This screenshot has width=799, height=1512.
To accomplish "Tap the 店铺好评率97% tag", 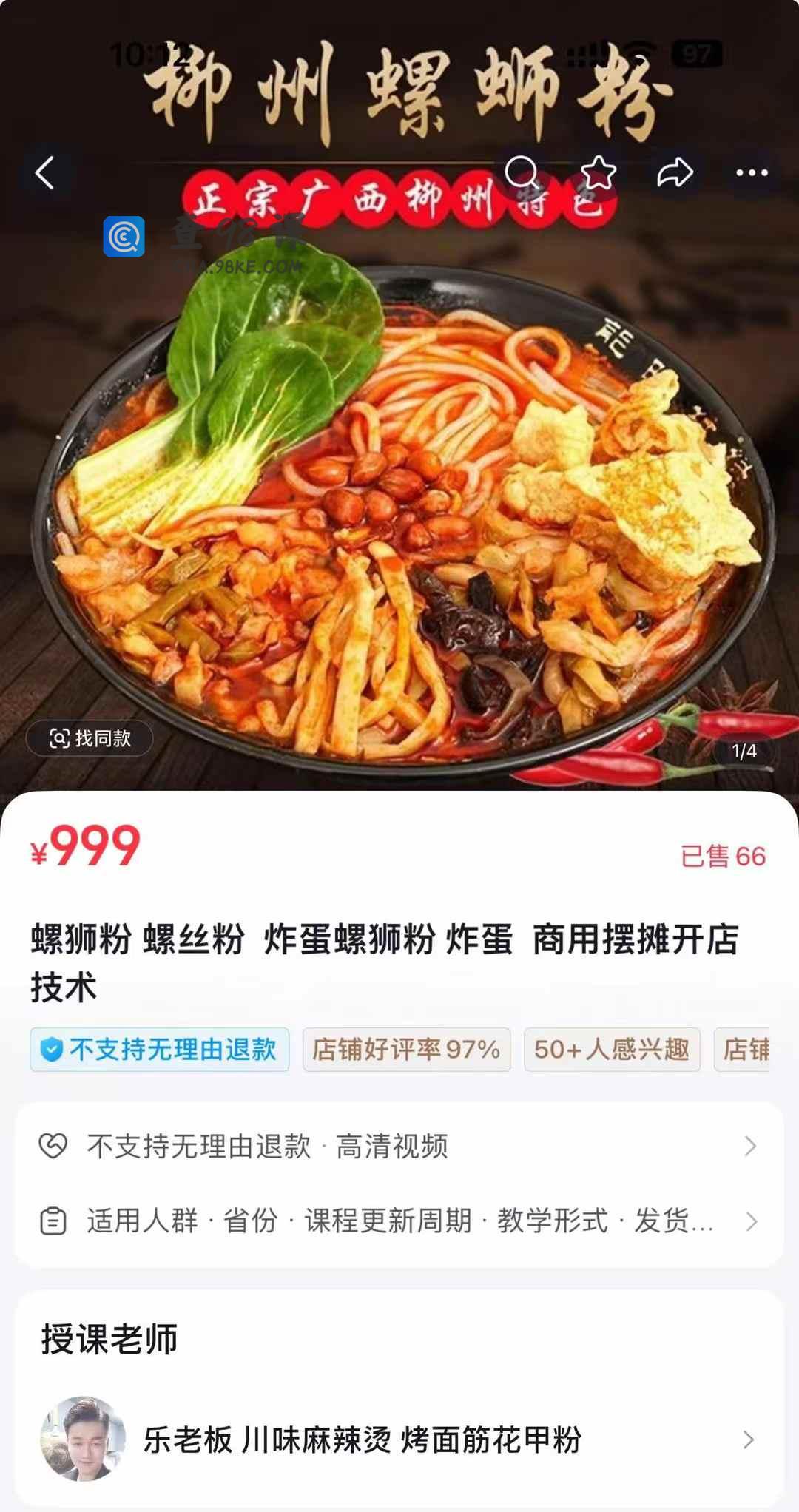I will [406, 1050].
